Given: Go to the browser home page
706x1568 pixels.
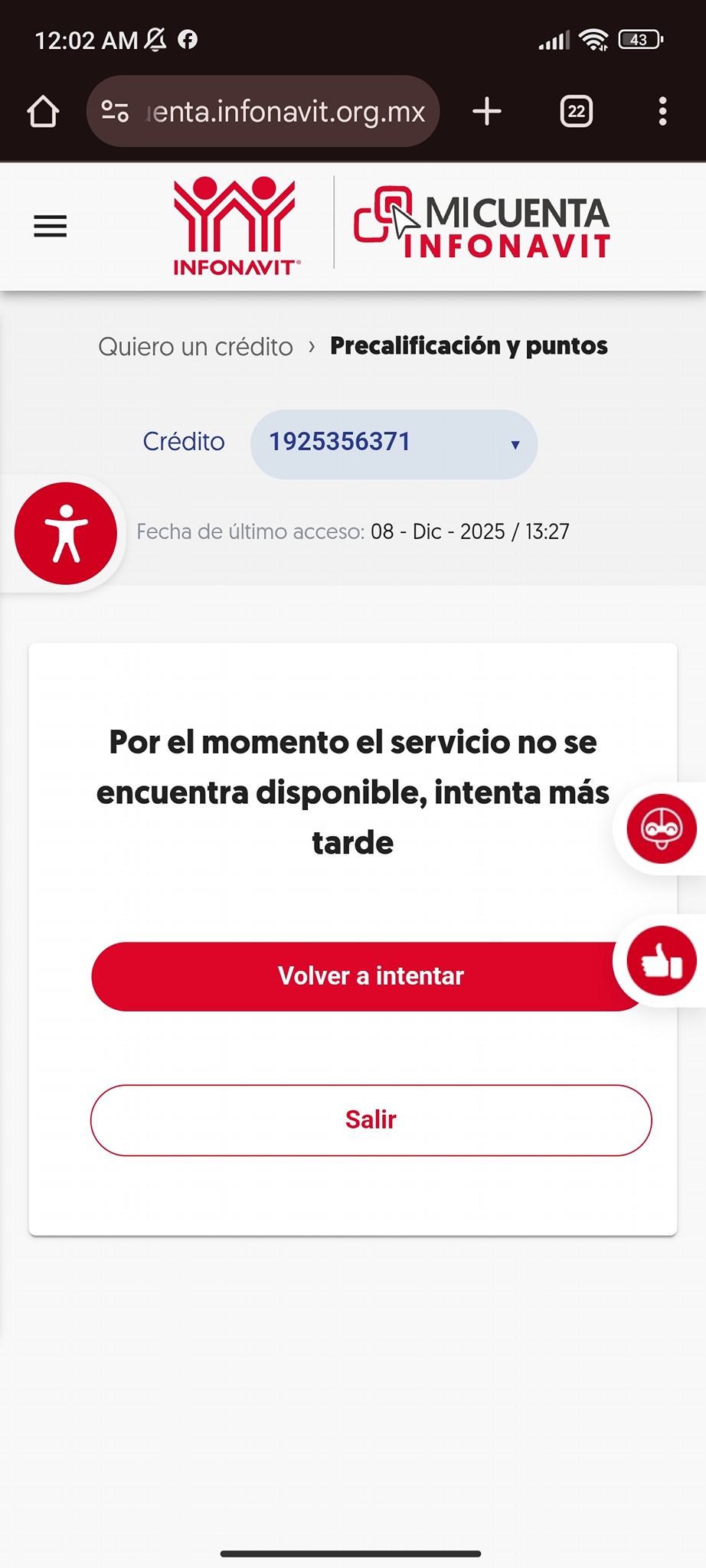Looking at the screenshot, I should pyautogui.click(x=43, y=112).
